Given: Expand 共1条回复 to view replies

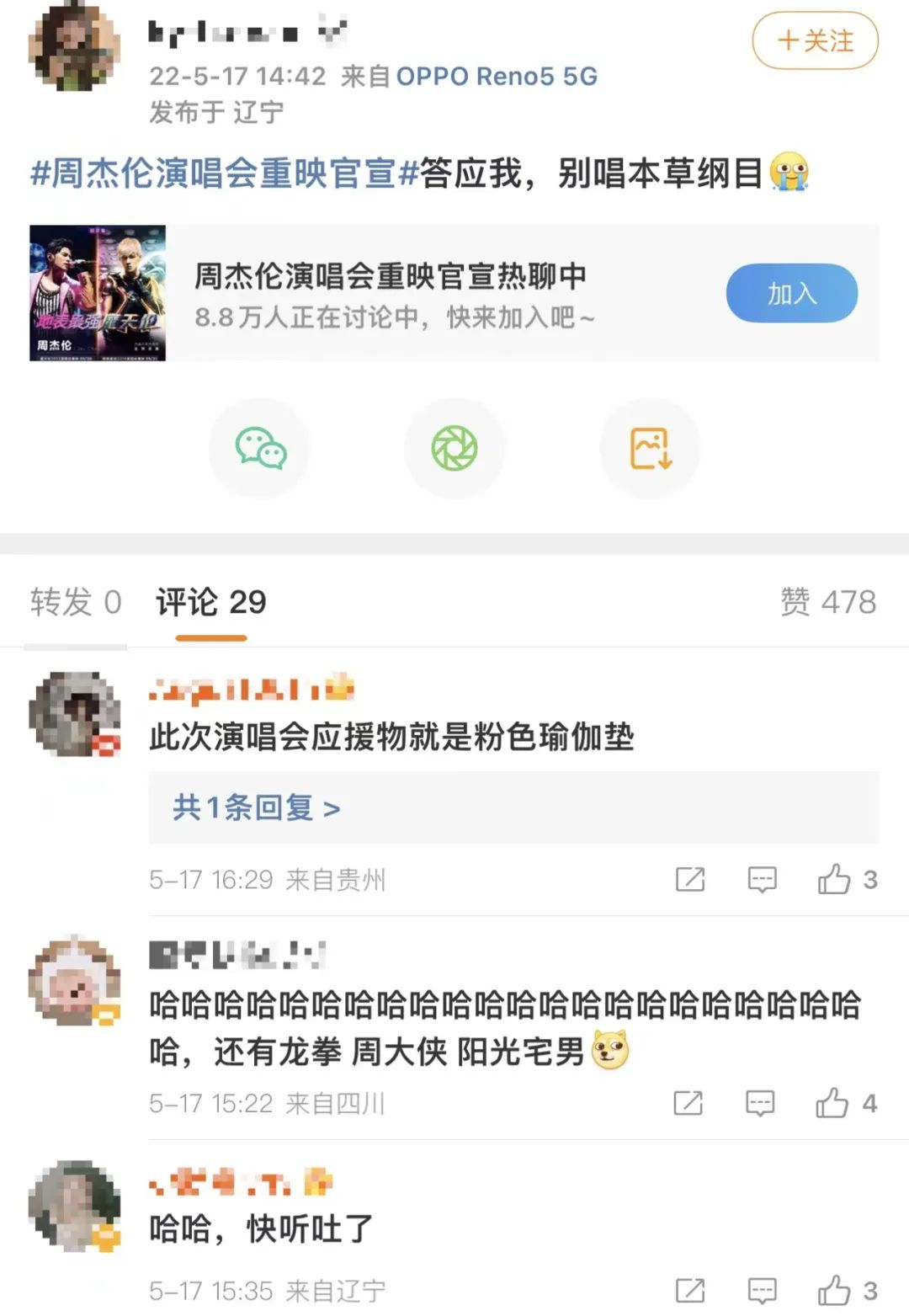Looking at the screenshot, I should (x=251, y=807).
